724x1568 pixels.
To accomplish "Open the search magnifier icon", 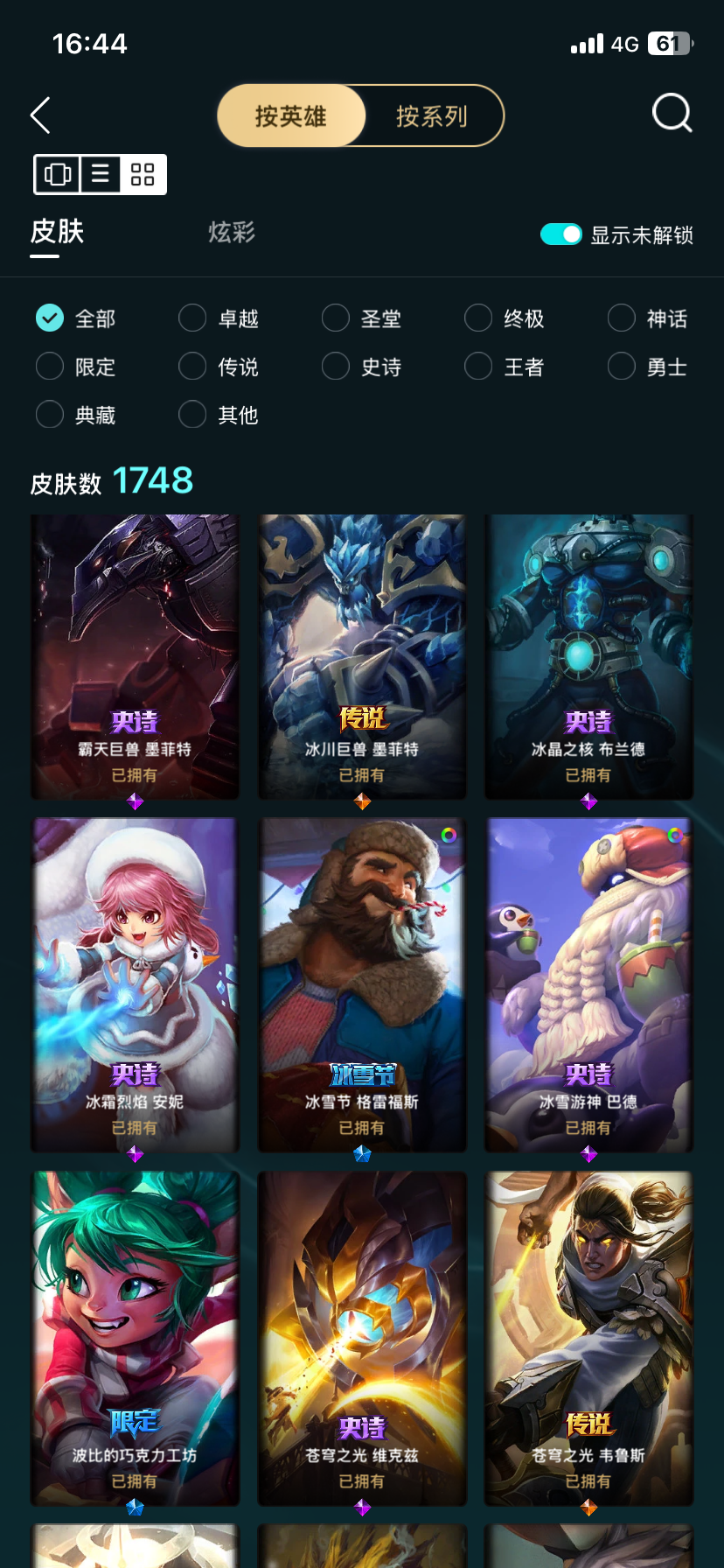I will coord(672,114).
